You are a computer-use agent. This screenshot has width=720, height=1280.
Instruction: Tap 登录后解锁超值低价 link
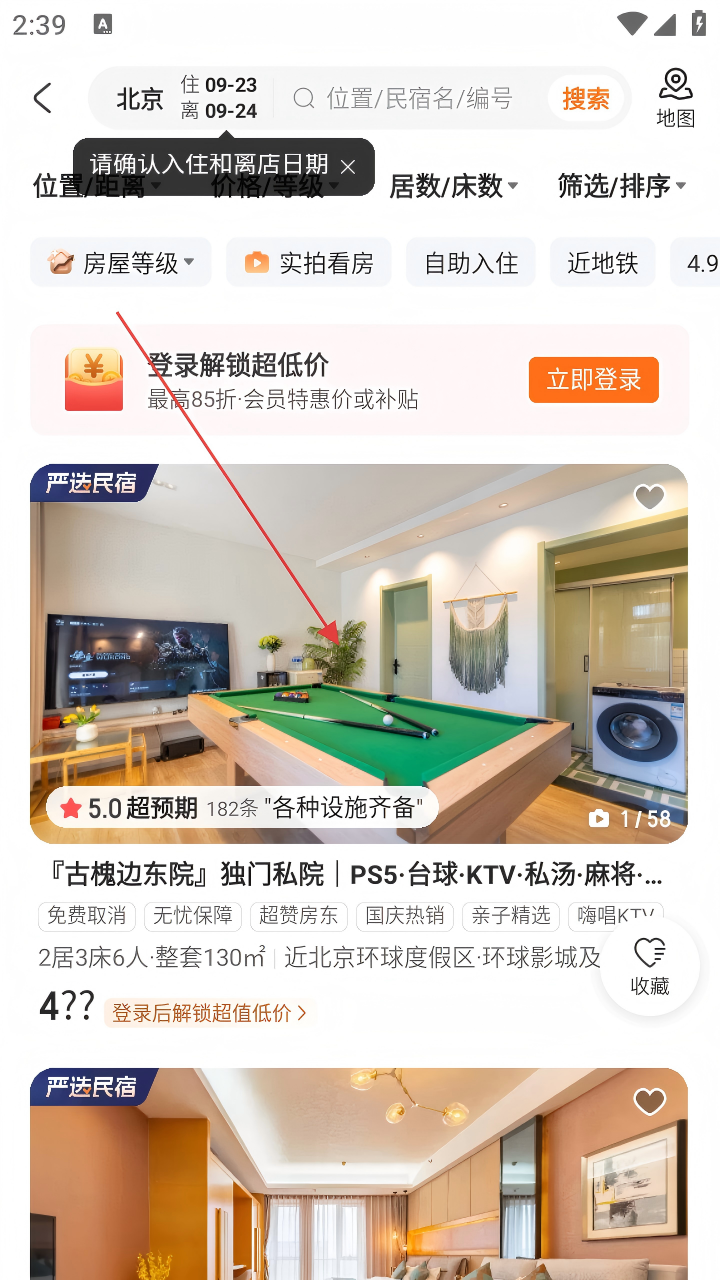208,1013
